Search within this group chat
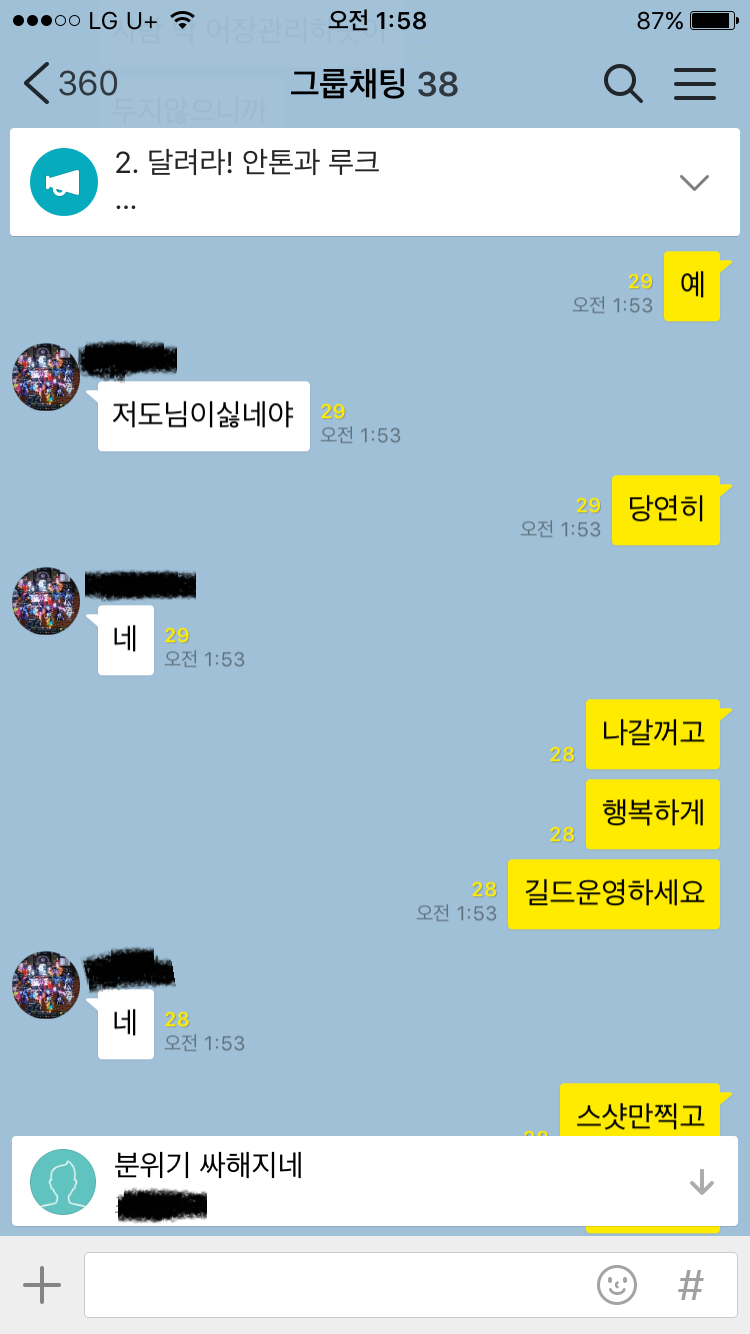750x1334 pixels. click(622, 84)
